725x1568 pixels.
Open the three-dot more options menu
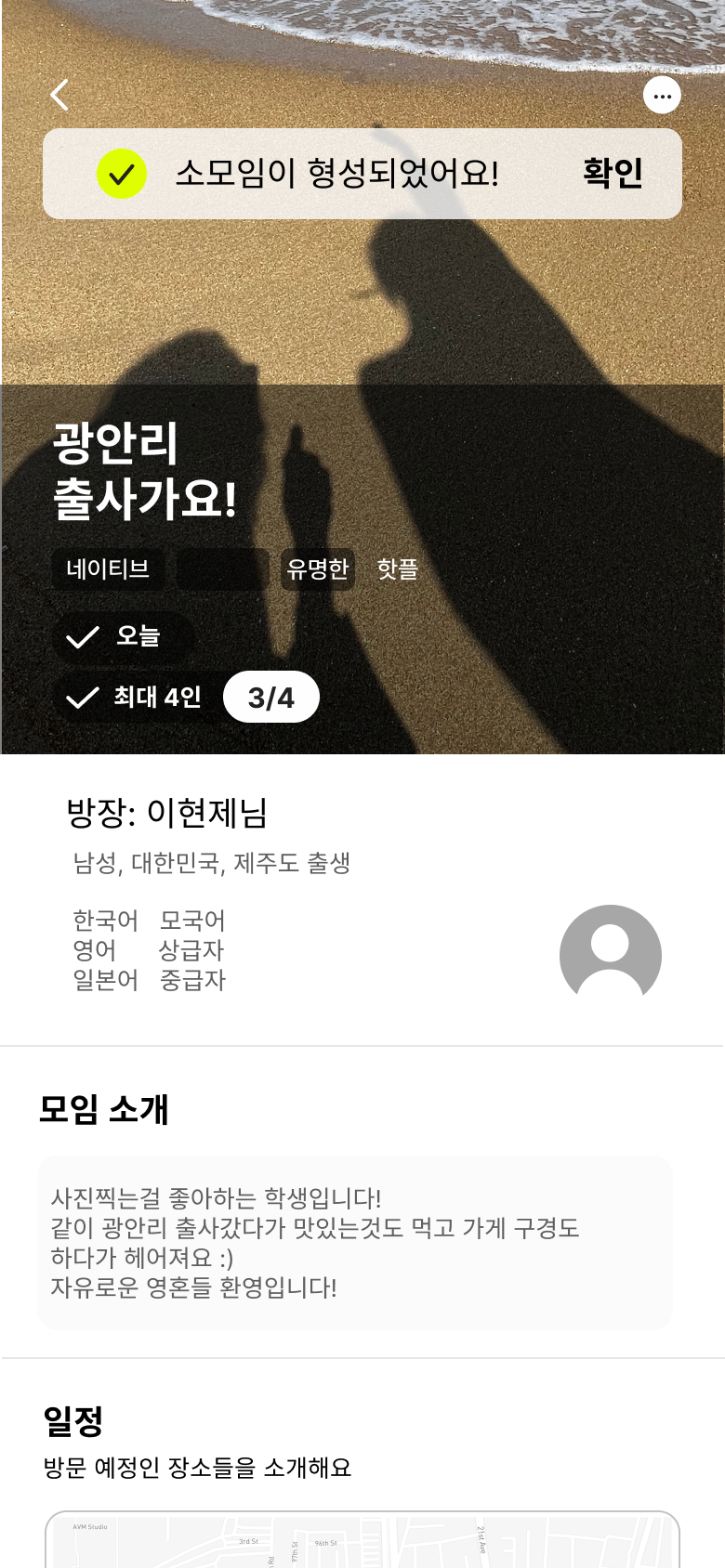click(x=662, y=95)
